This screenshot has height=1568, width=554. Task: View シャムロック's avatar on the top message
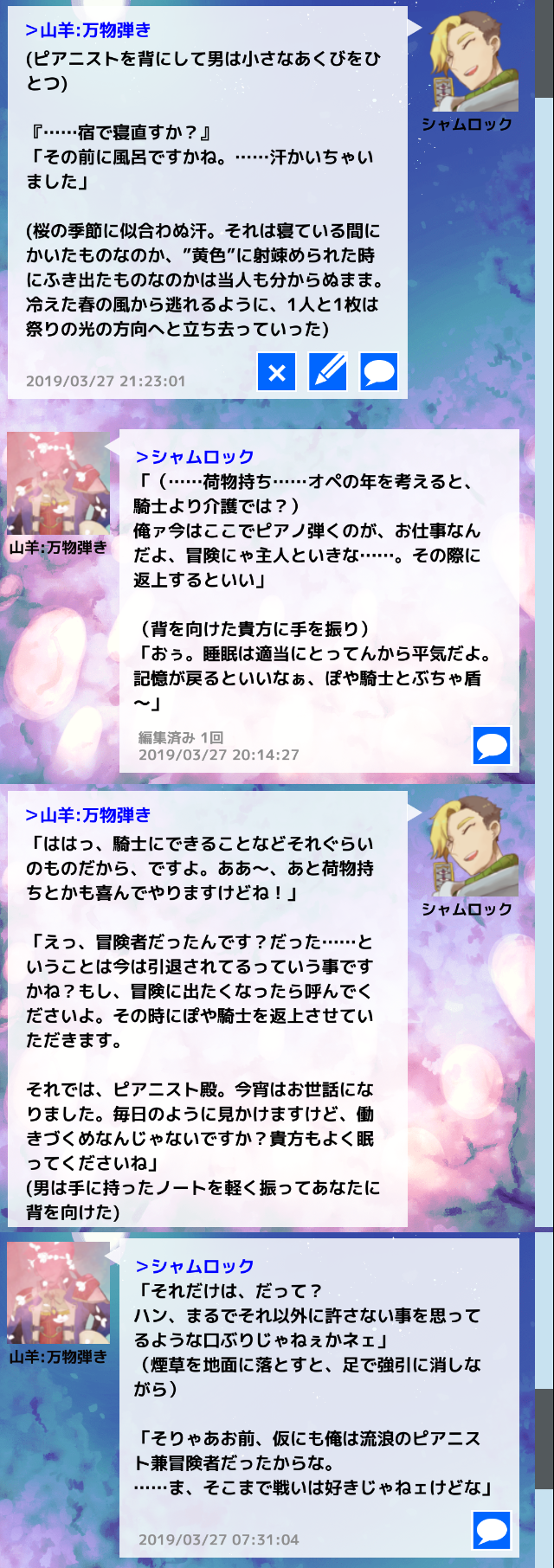point(474,61)
